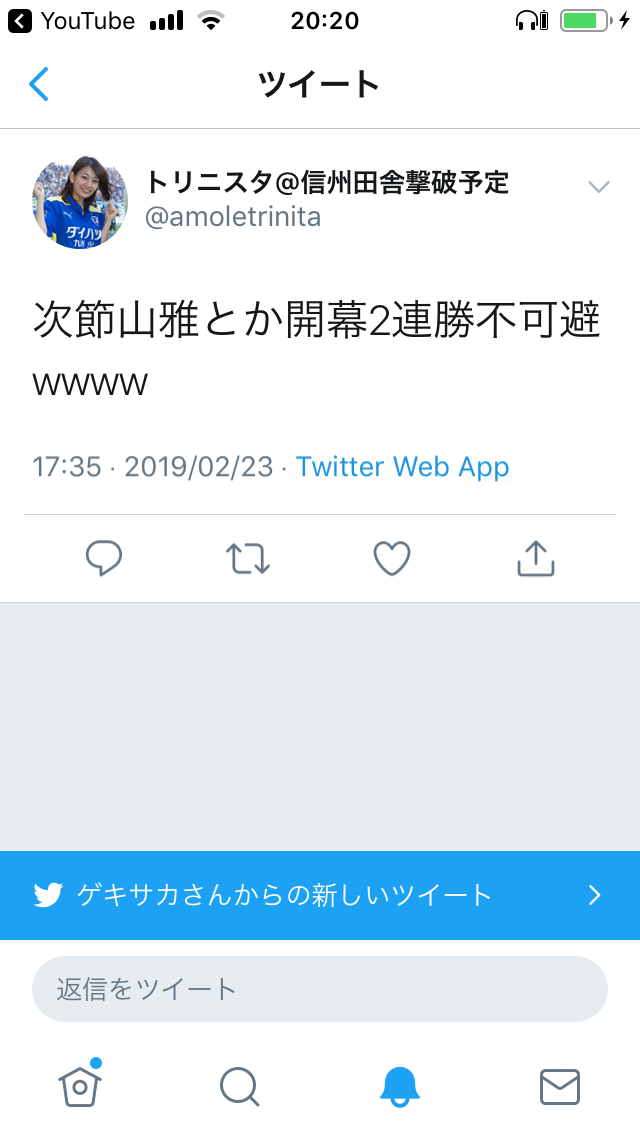Go back from the tweet view
This screenshot has height=1136, width=640.
[39, 84]
